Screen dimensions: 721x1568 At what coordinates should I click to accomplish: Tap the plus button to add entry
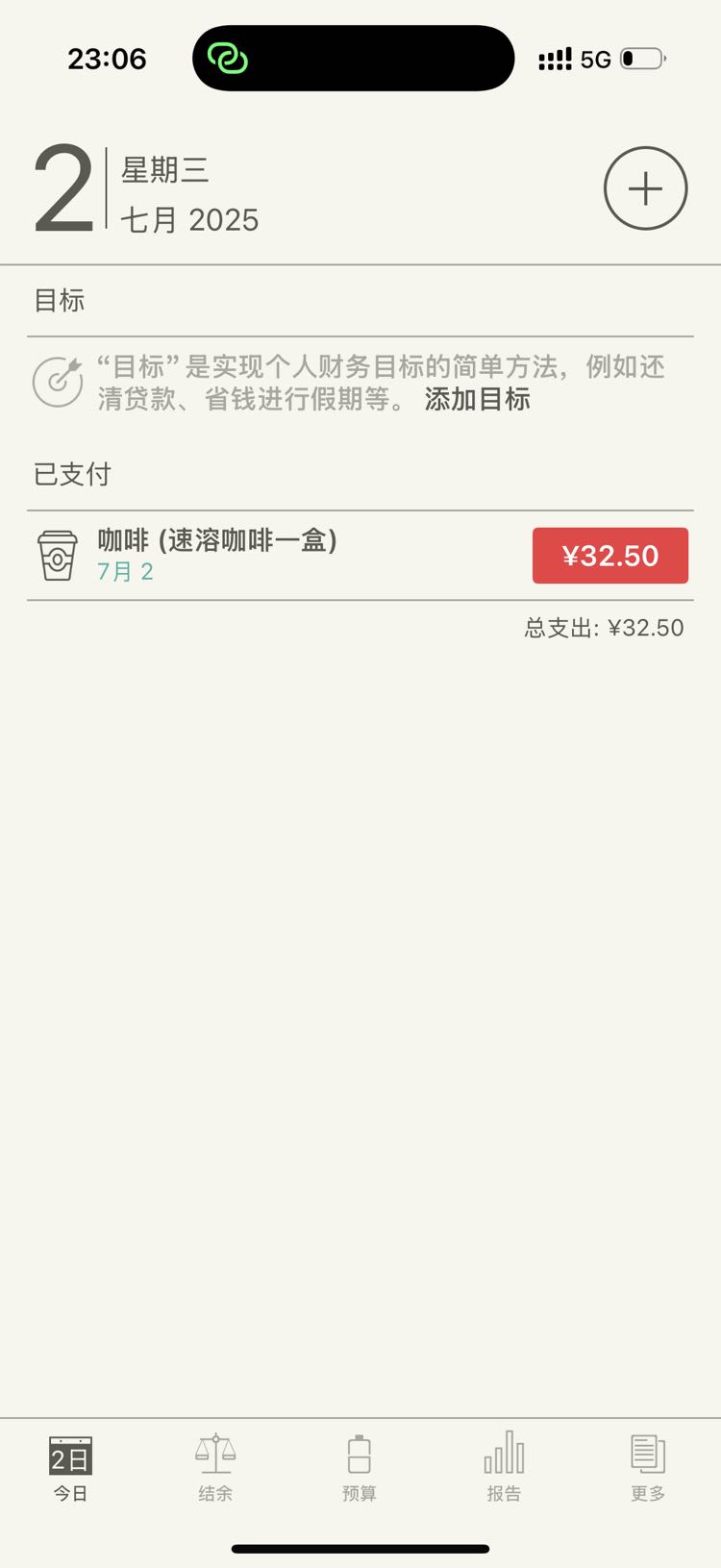point(645,188)
